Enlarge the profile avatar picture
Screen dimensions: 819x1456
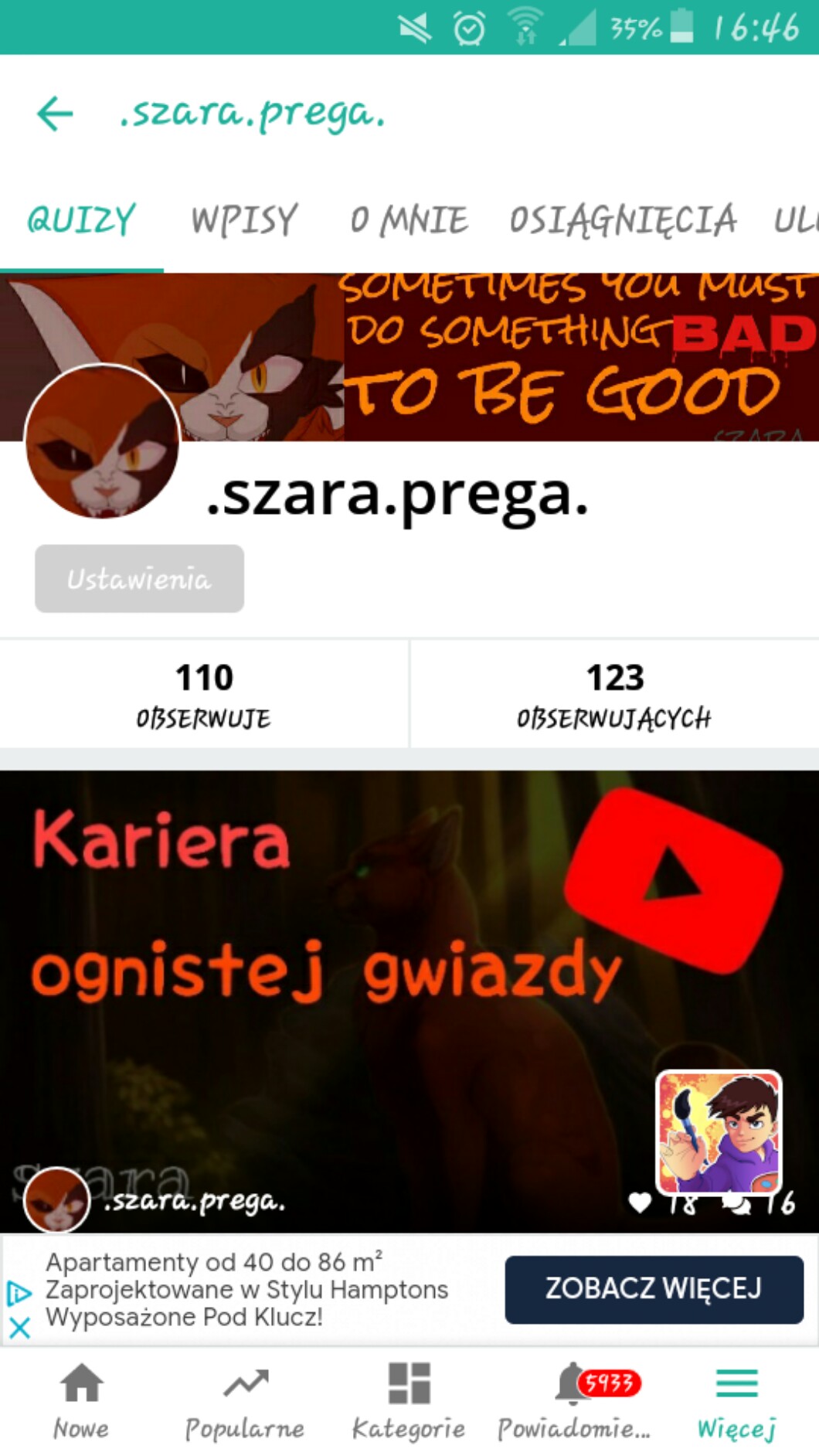click(x=102, y=442)
